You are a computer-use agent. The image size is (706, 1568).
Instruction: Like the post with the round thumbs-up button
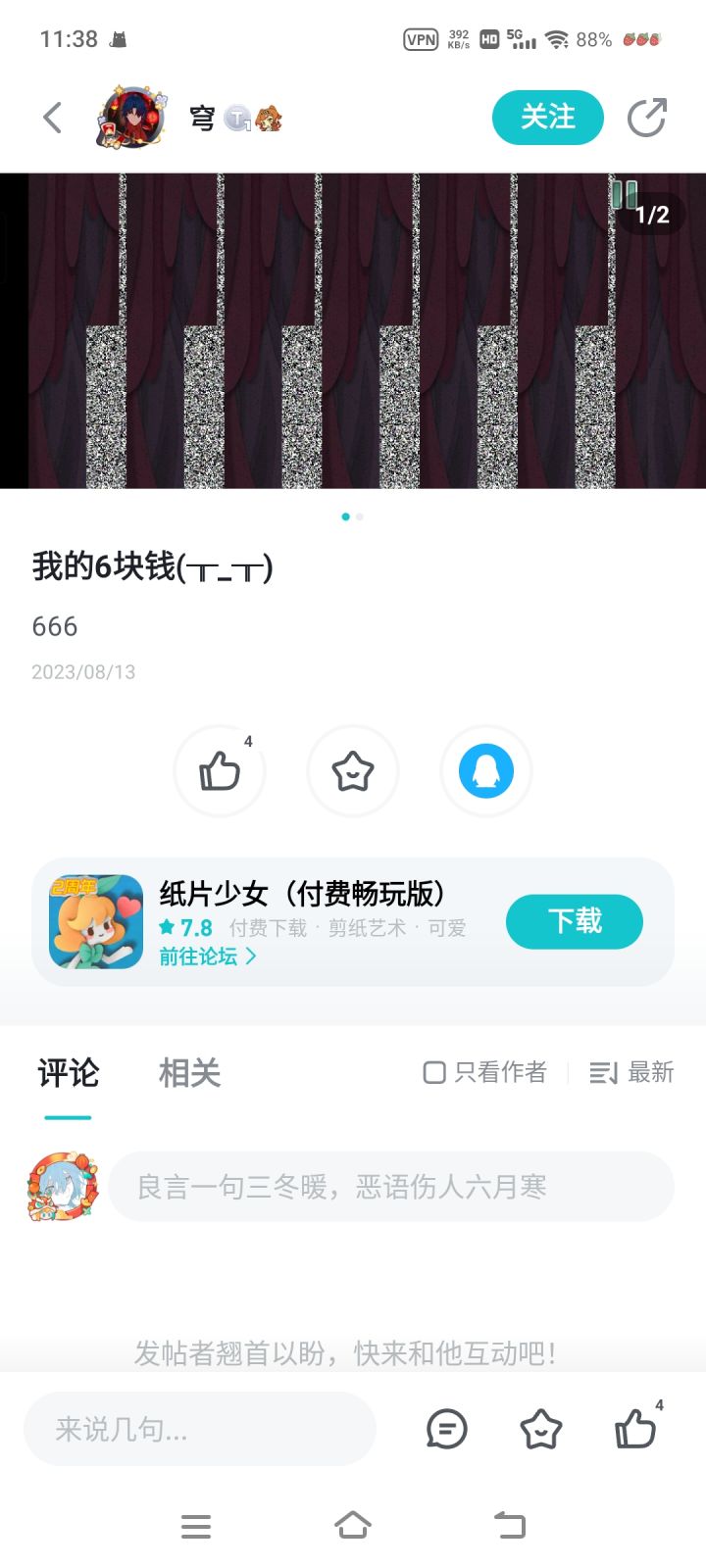click(x=220, y=771)
